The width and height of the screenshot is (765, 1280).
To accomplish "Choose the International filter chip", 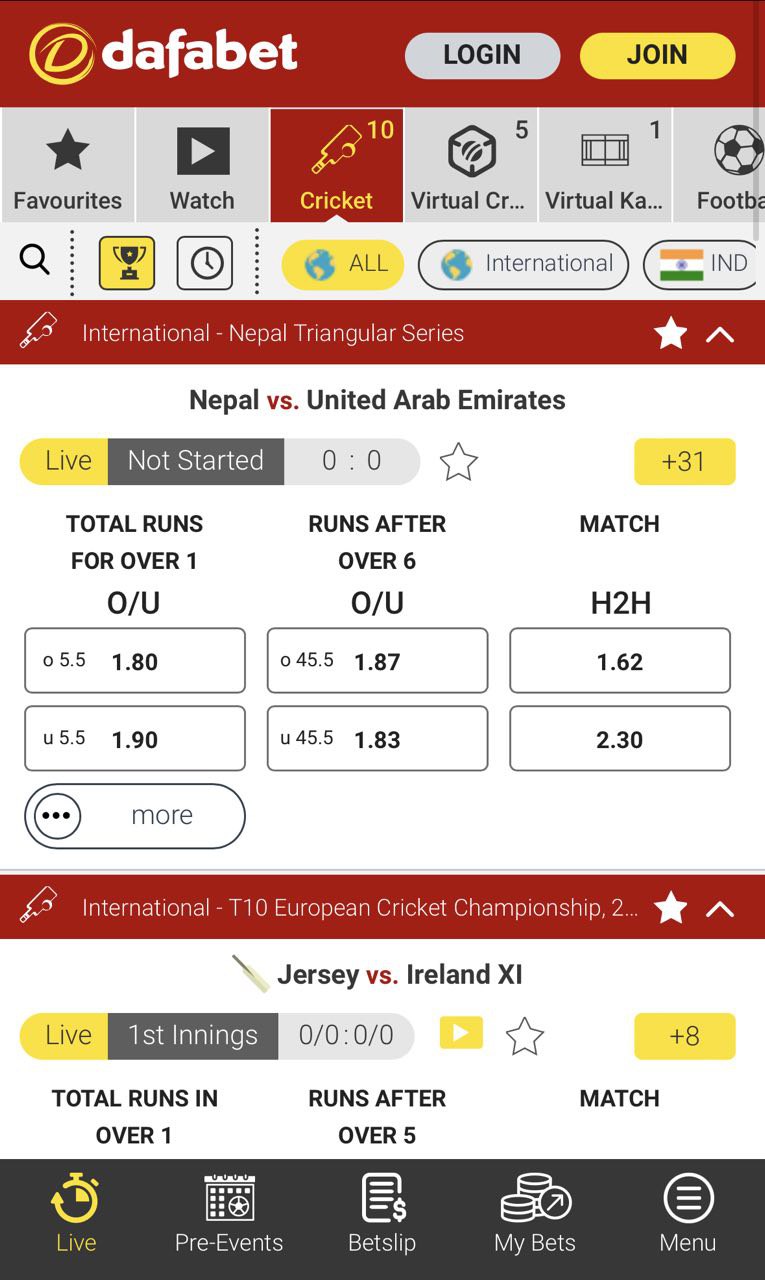I will click(523, 264).
